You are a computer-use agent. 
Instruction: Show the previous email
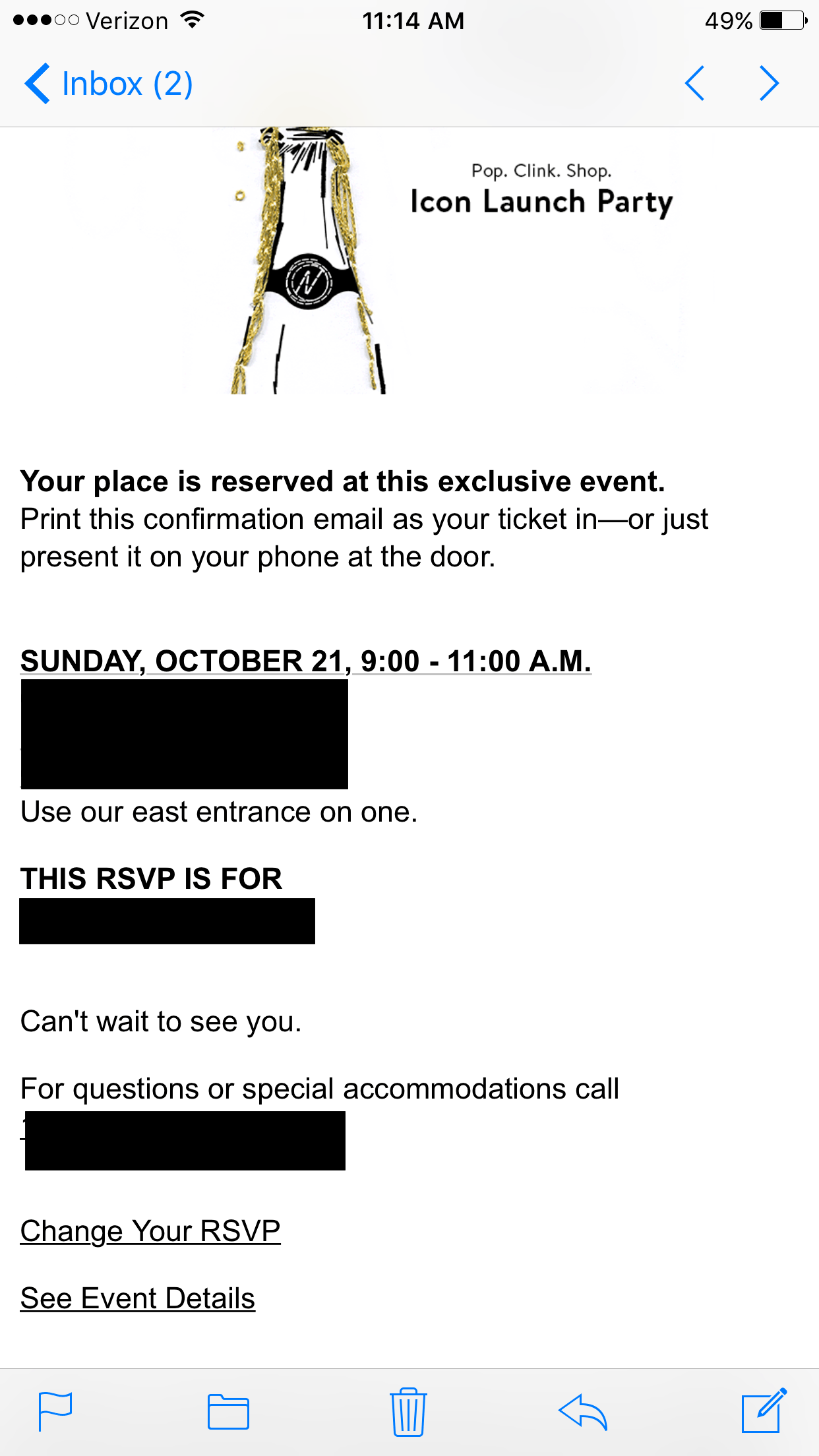click(x=695, y=84)
